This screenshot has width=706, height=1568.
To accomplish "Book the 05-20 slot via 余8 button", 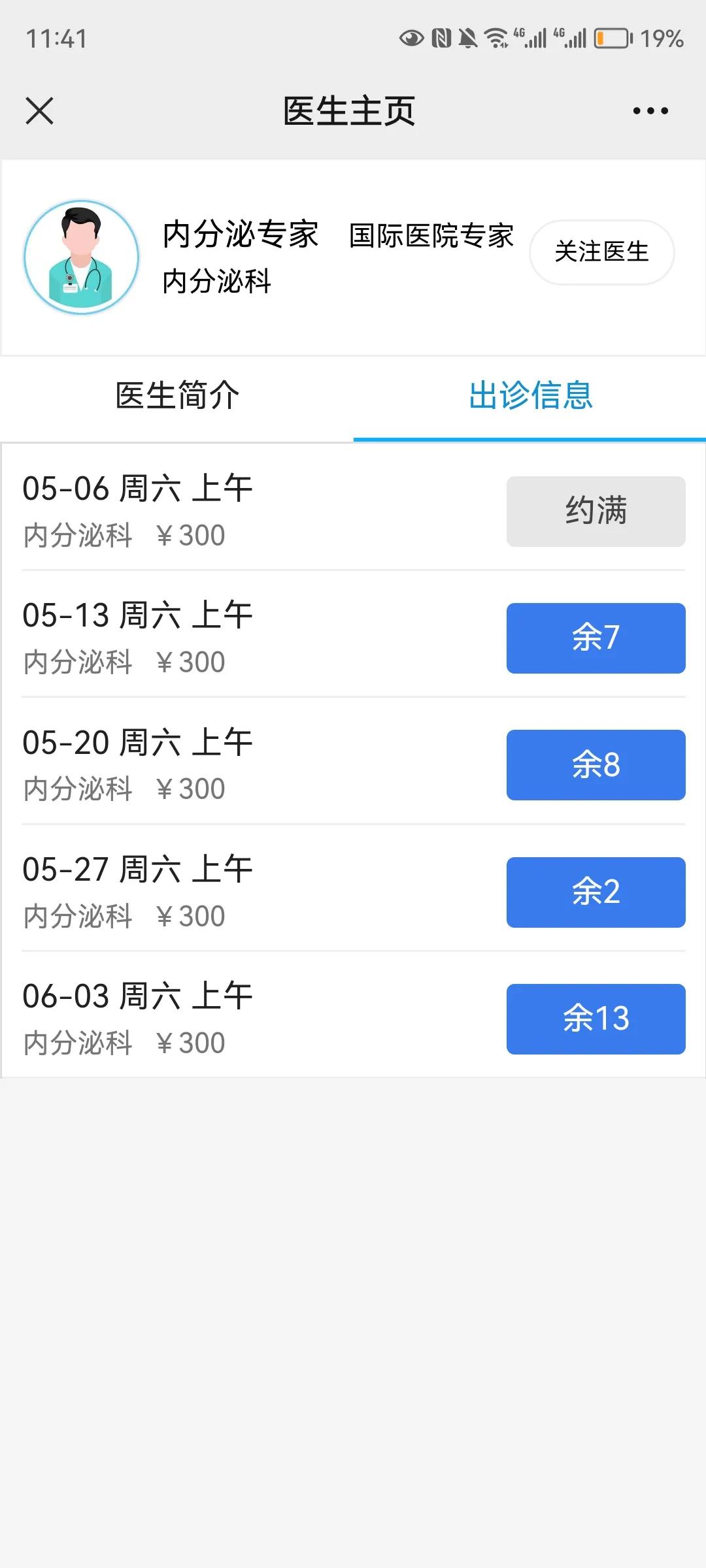I will pyautogui.click(x=596, y=766).
